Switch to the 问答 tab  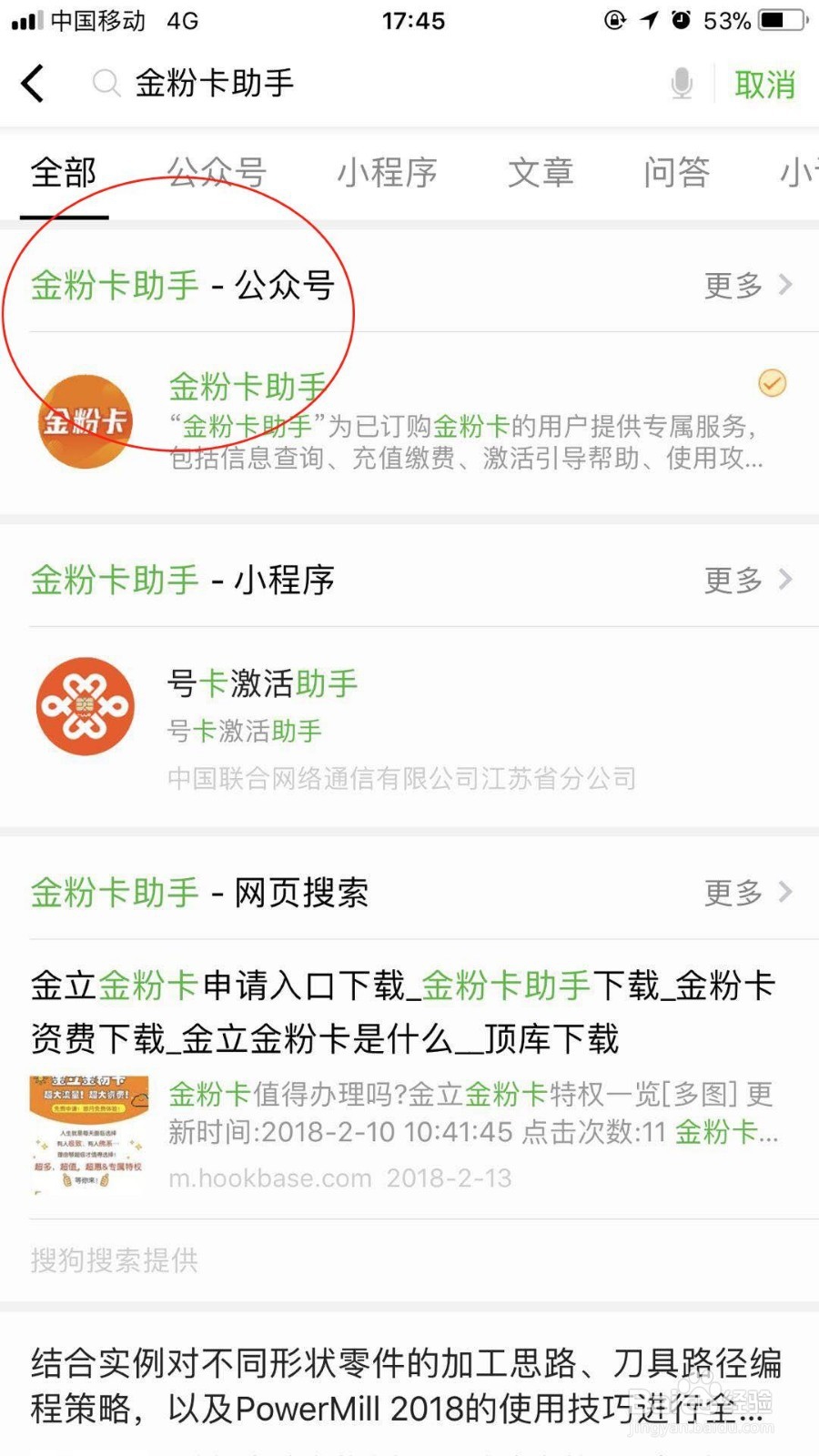click(675, 173)
